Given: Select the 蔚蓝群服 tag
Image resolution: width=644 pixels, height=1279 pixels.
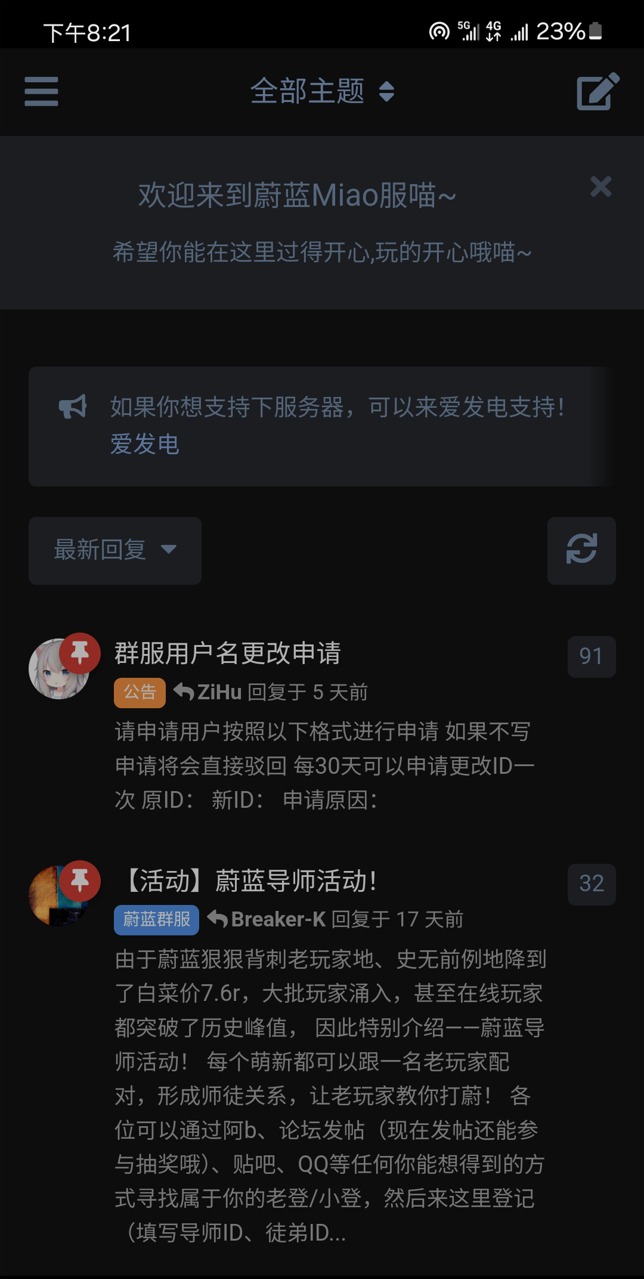Looking at the screenshot, I should (156, 920).
